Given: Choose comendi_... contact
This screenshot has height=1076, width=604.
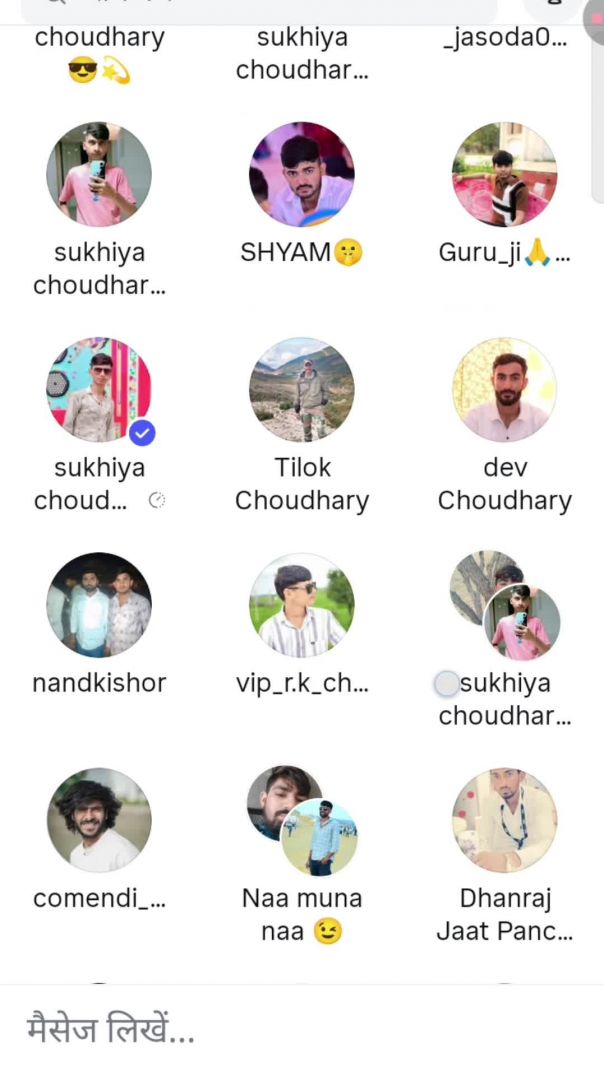Looking at the screenshot, I should pyautogui.click(x=99, y=820).
